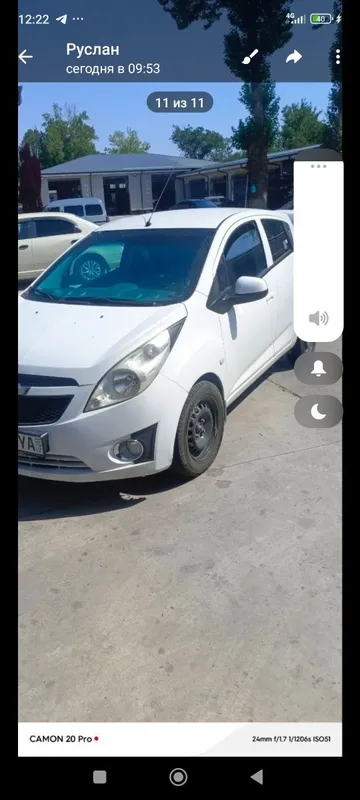Image resolution: width=360 pixels, height=800 pixels.
Task: Switch the ringer mode via the bell
Action: pyautogui.click(x=318, y=368)
